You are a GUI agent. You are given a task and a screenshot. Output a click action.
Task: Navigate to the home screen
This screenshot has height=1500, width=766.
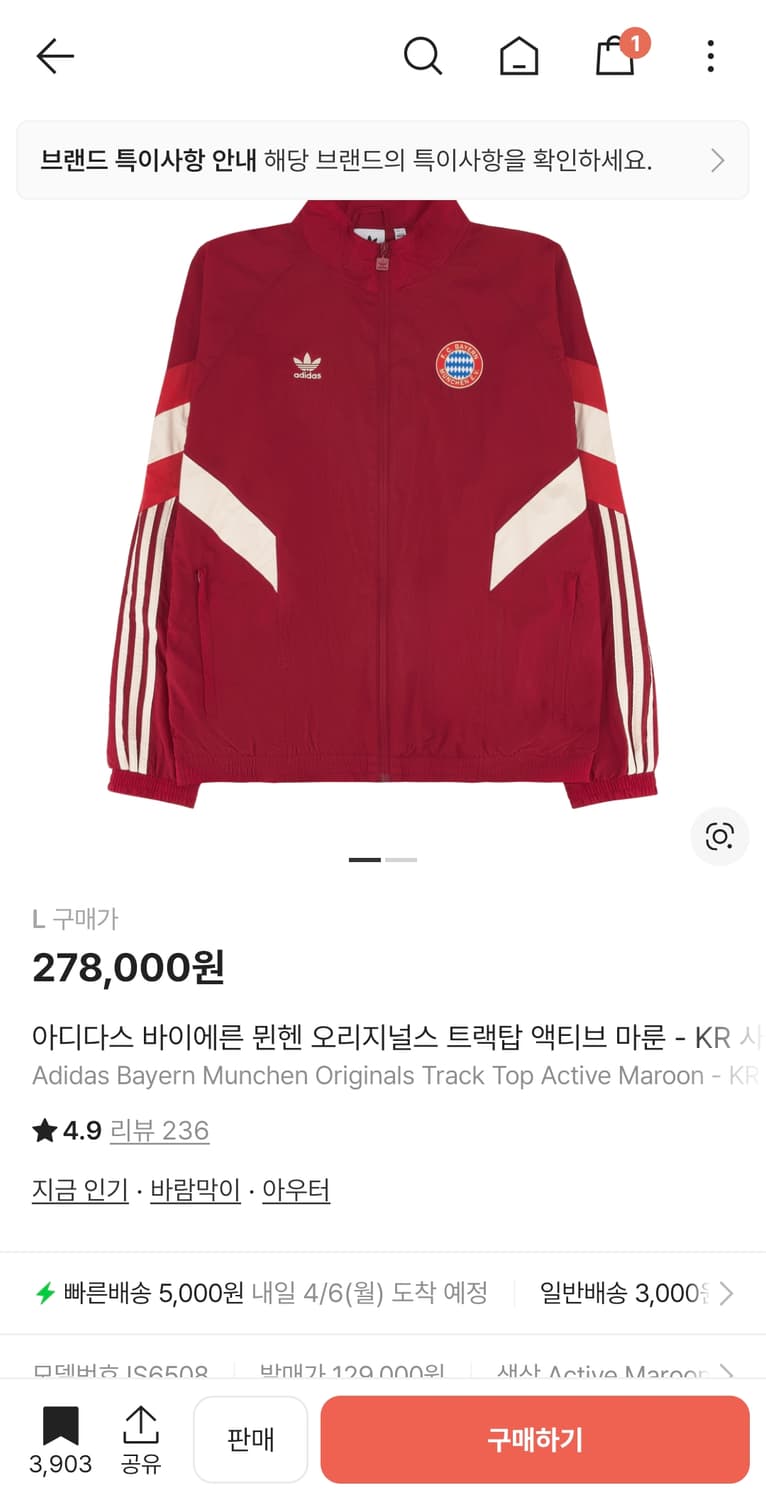pos(520,57)
